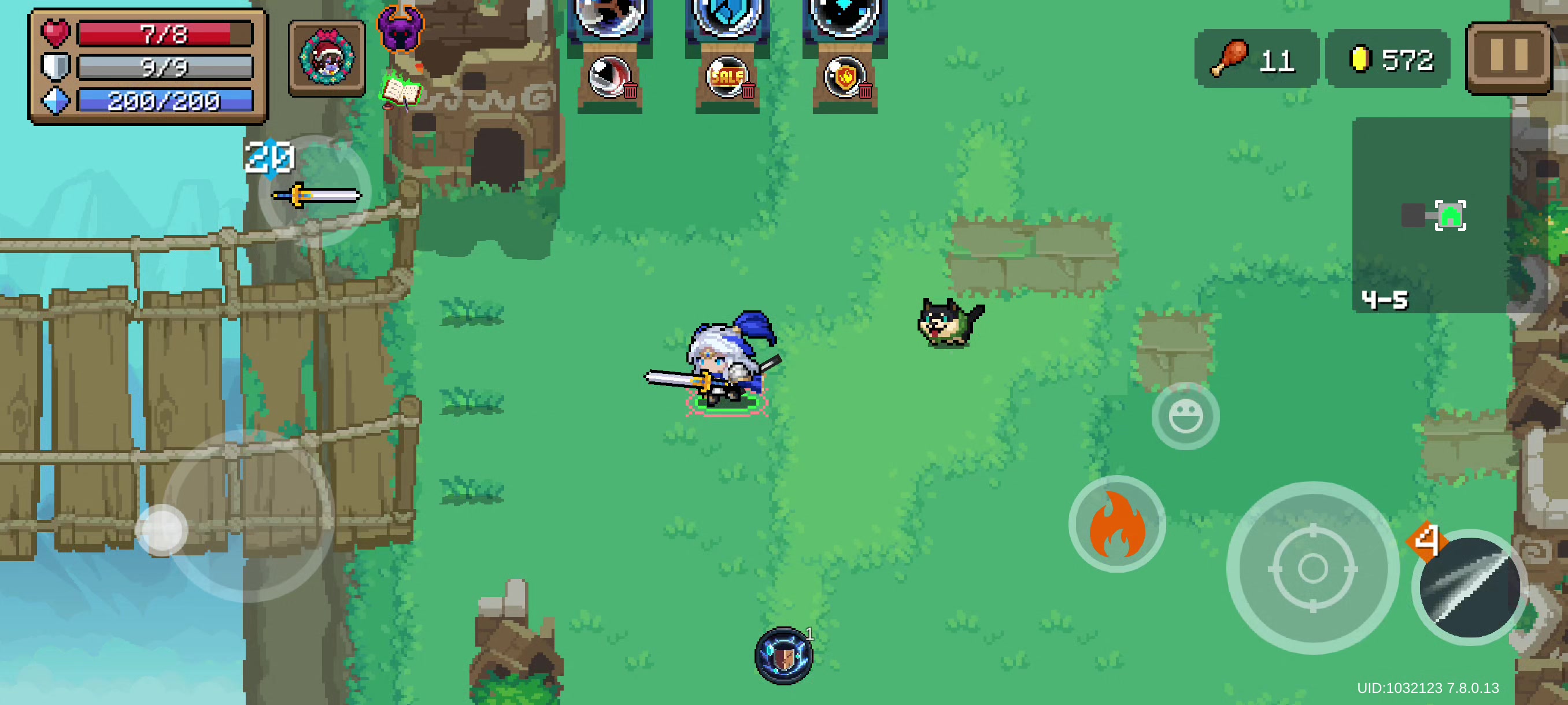
Task: Open the minimap showing level 4-5
Action: click(1432, 215)
